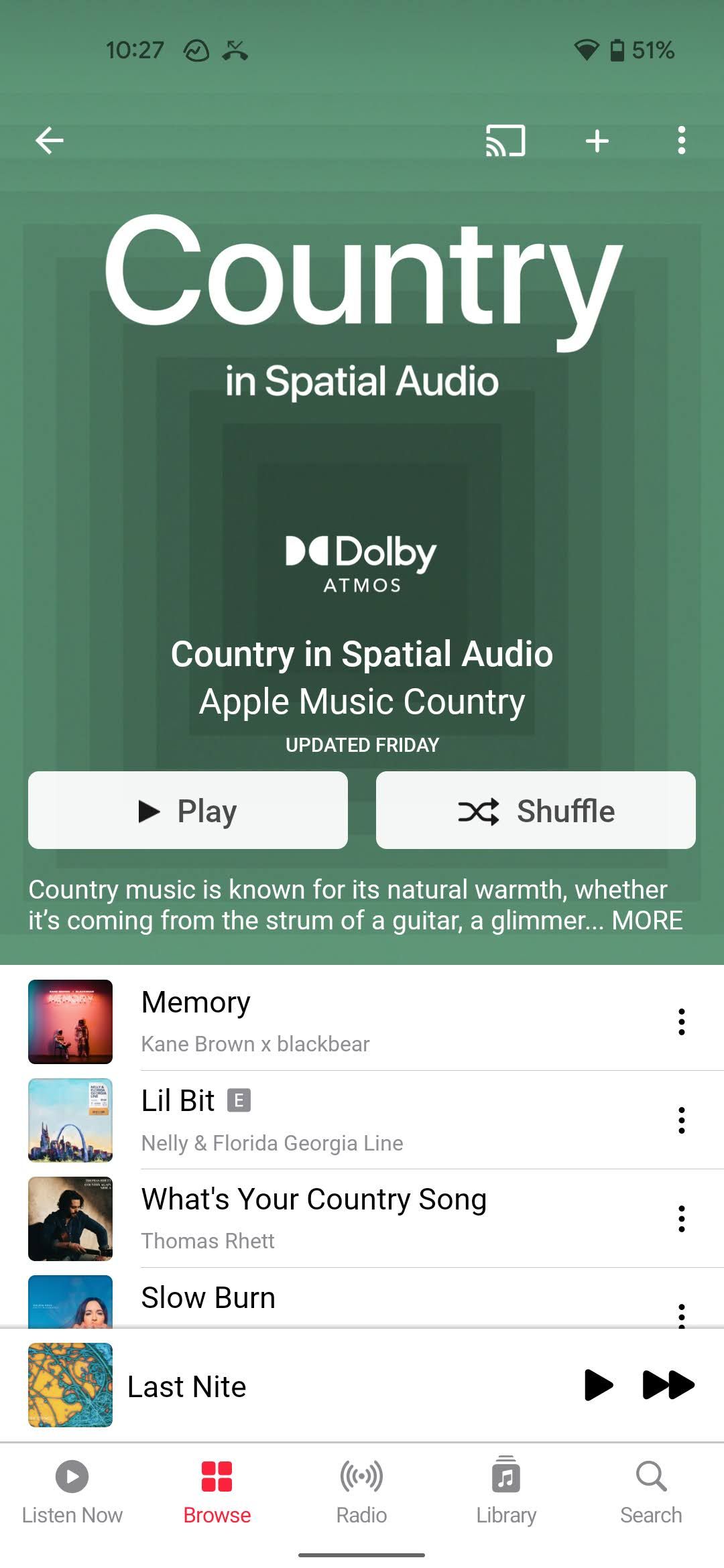724x1568 pixels.
Task: Open the playlist overflow menu
Action: (682, 141)
